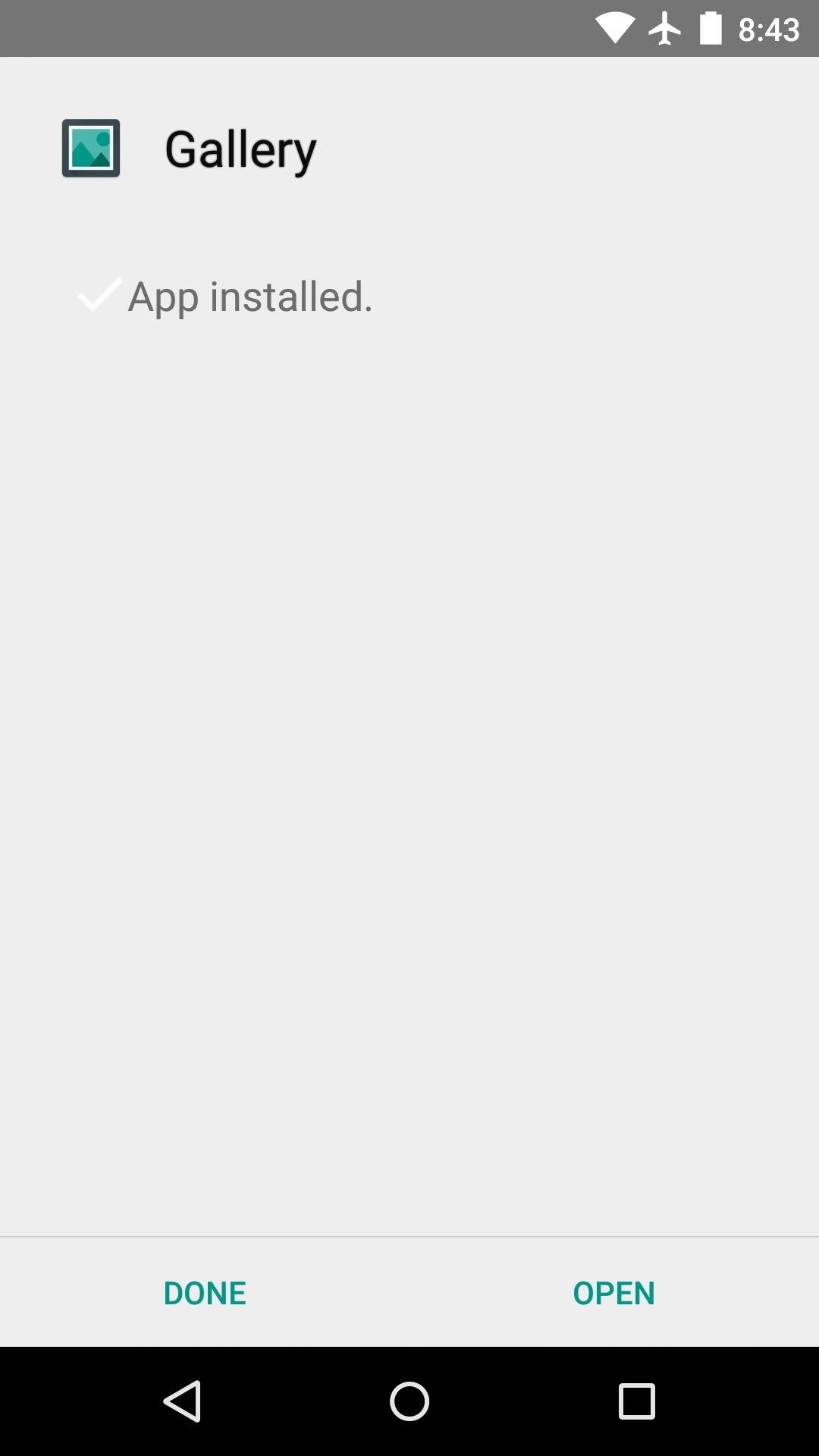The height and width of the screenshot is (1456, 819).
Task: Go back with the navigation bar
Action: point(182,1401)
